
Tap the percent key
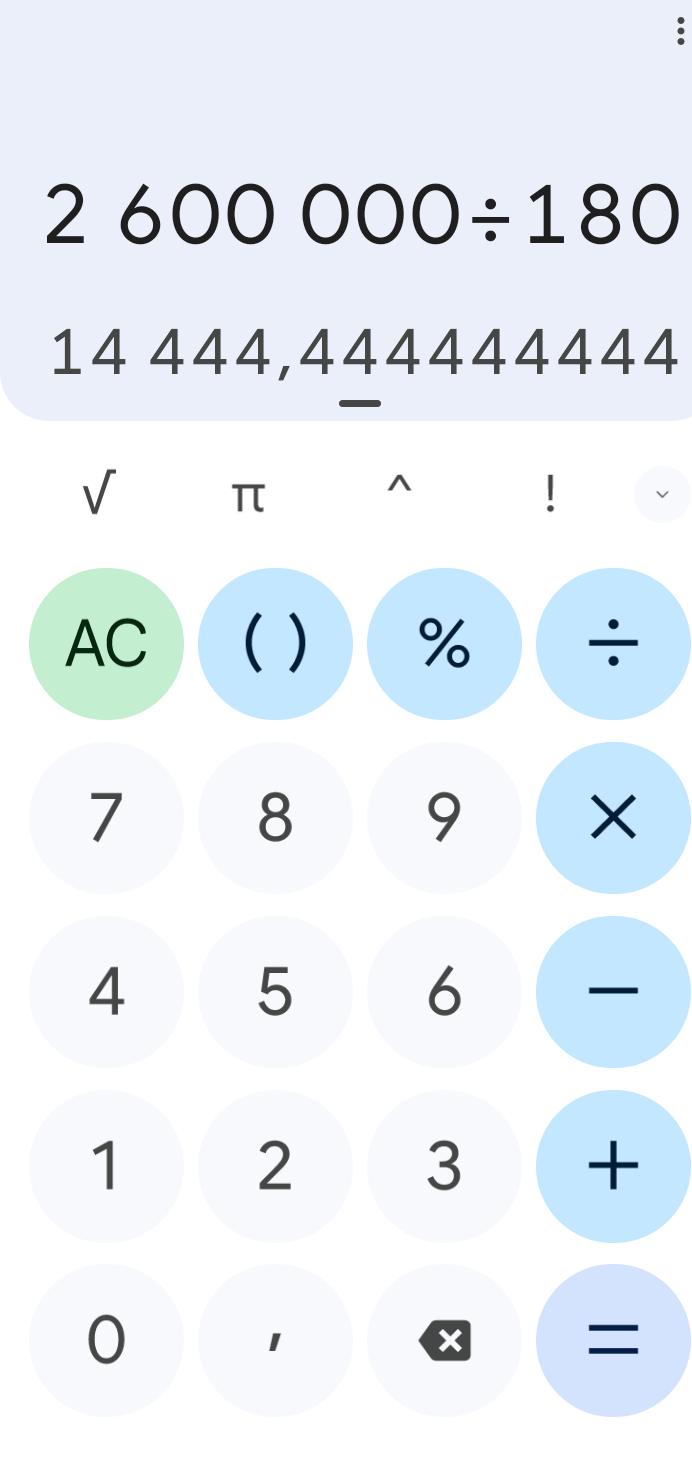click(444, 644)
